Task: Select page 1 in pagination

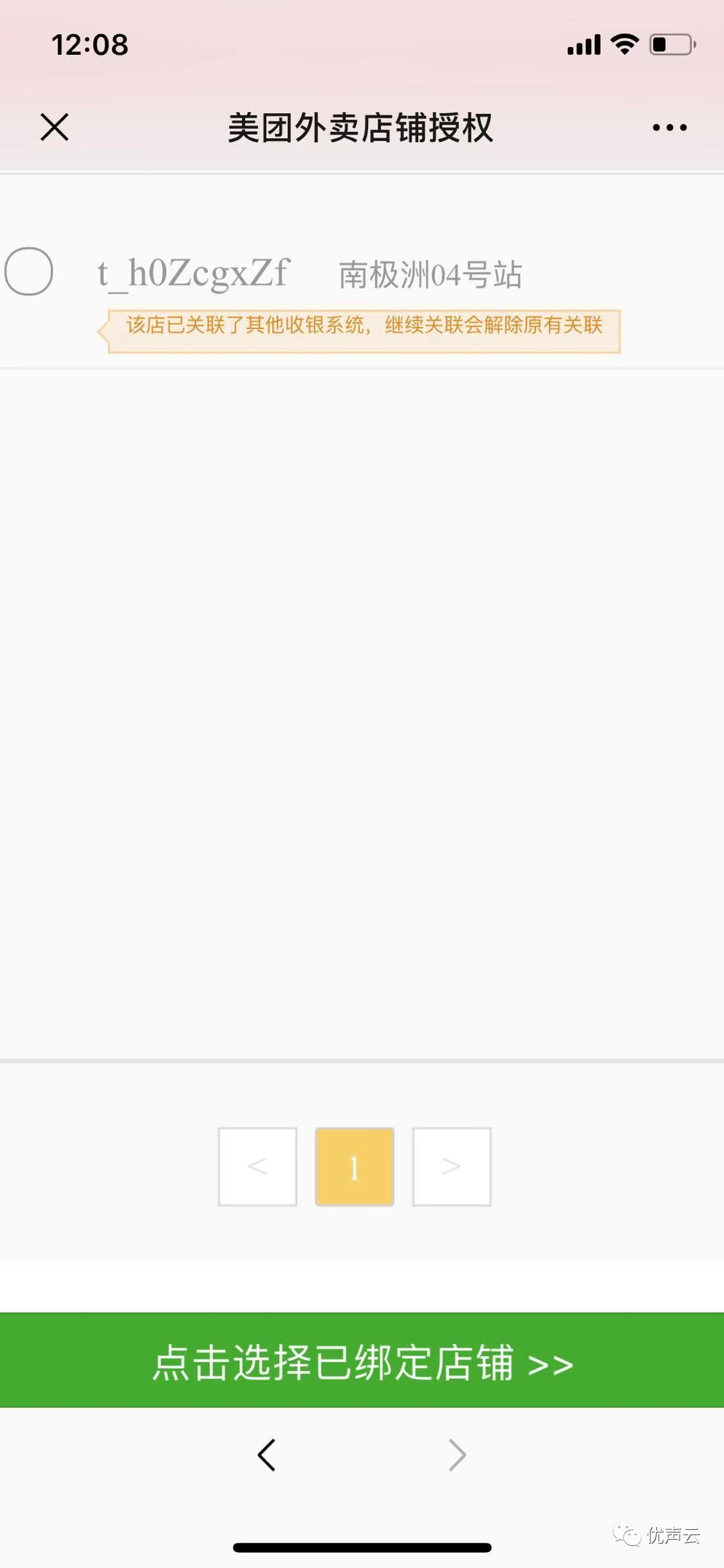Action: click(355, 1166)
